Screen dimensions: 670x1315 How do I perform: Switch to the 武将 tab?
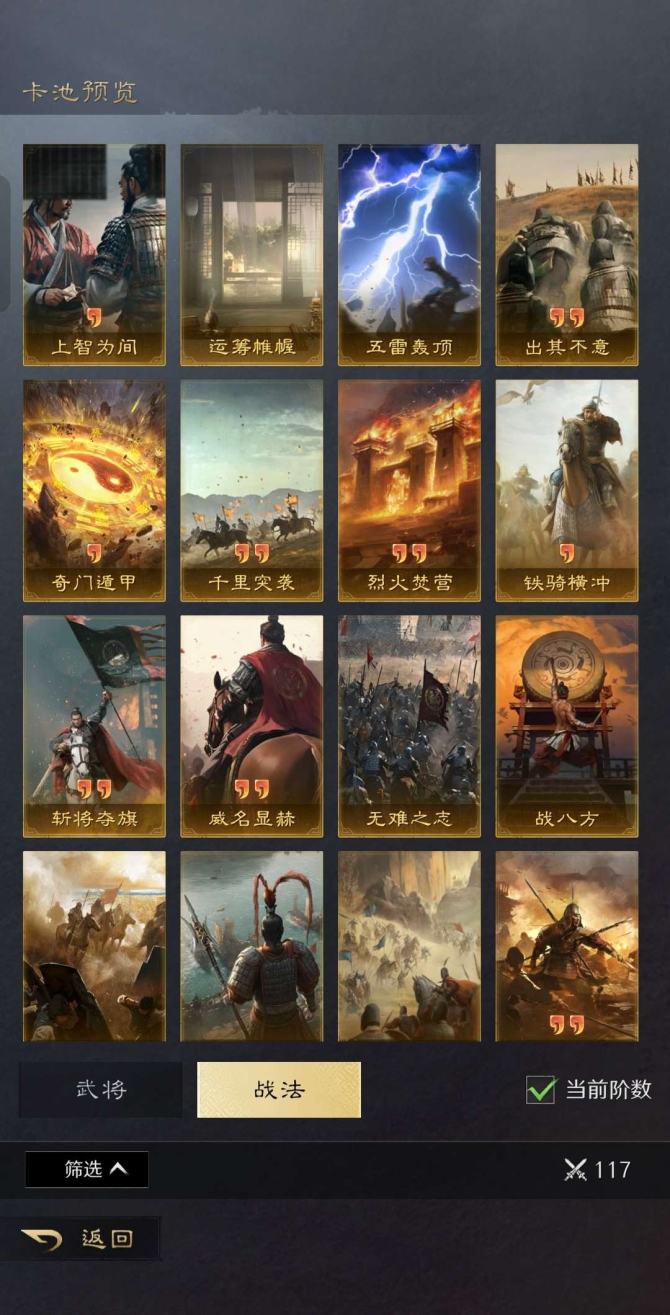tap(101, 1089)
